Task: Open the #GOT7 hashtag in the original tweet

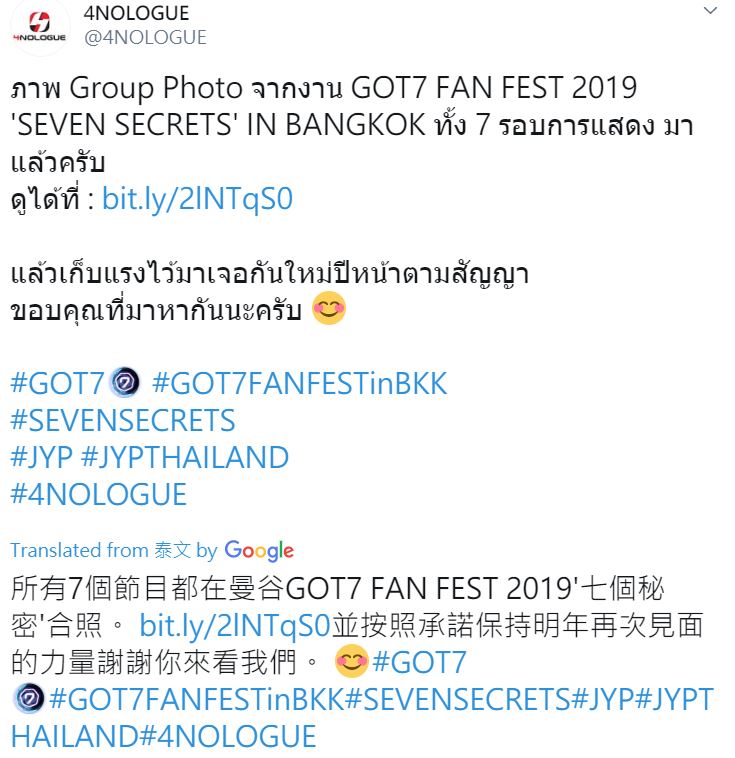Action: point(57,383)
